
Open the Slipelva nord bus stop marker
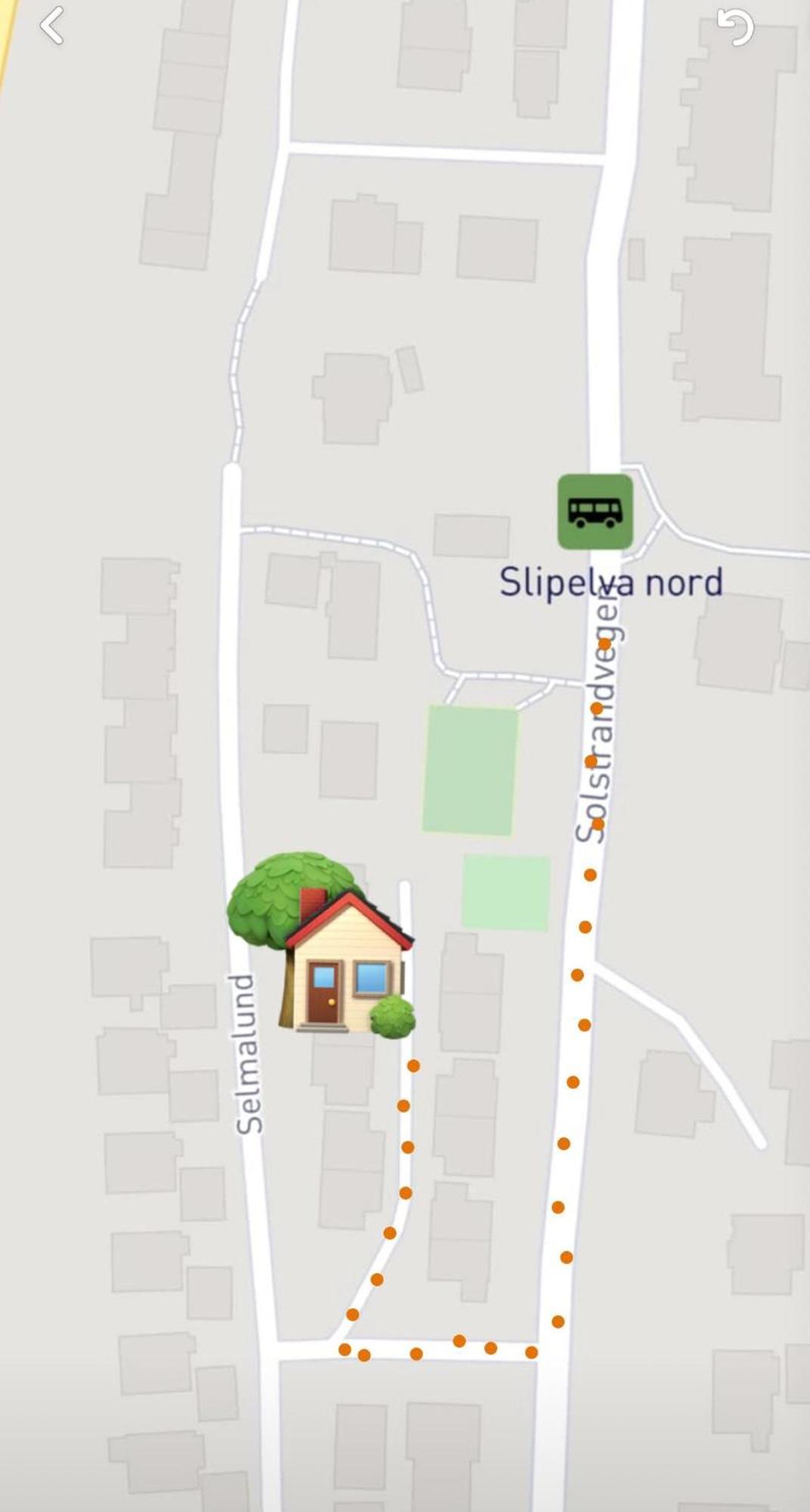(x=595, y=512)
